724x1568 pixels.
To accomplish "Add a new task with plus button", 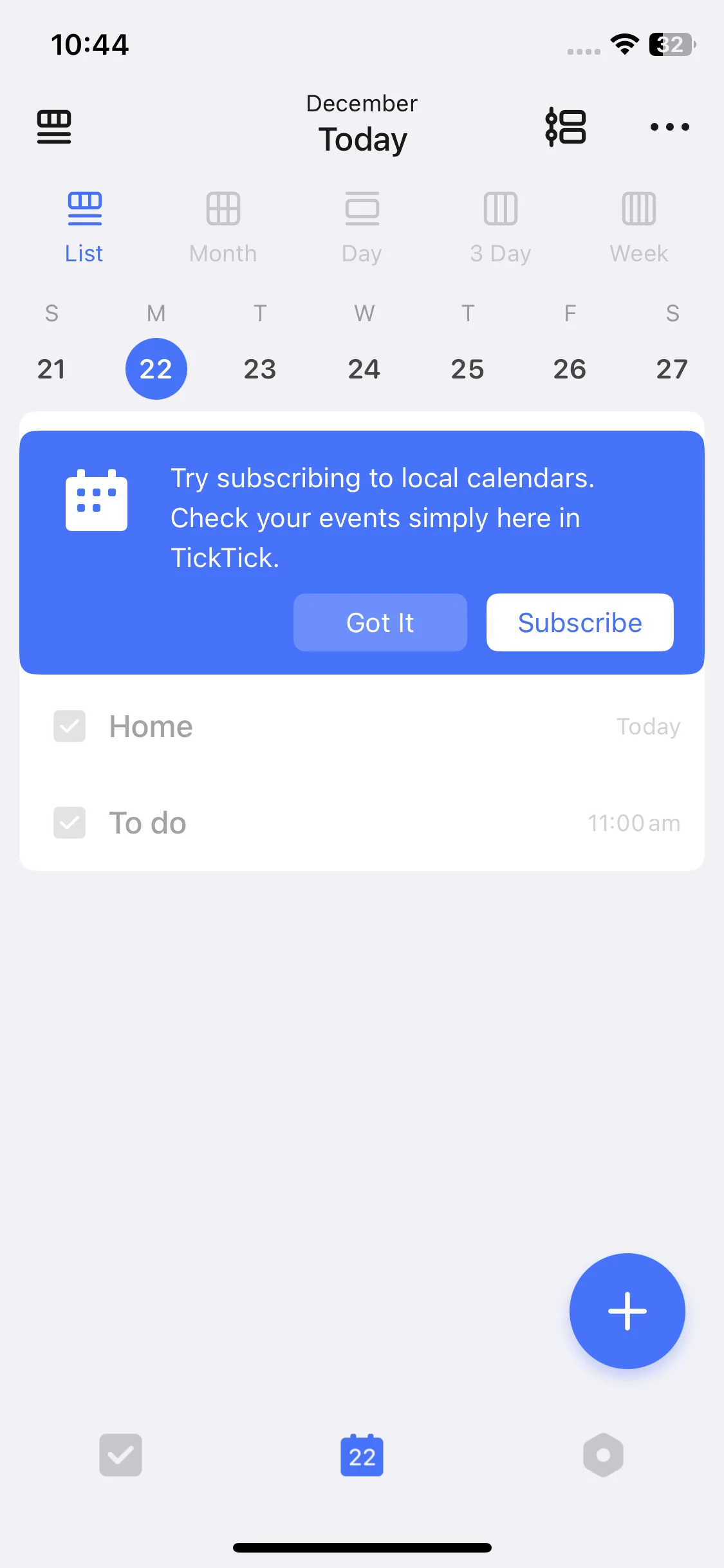I will click(627, 1311).
